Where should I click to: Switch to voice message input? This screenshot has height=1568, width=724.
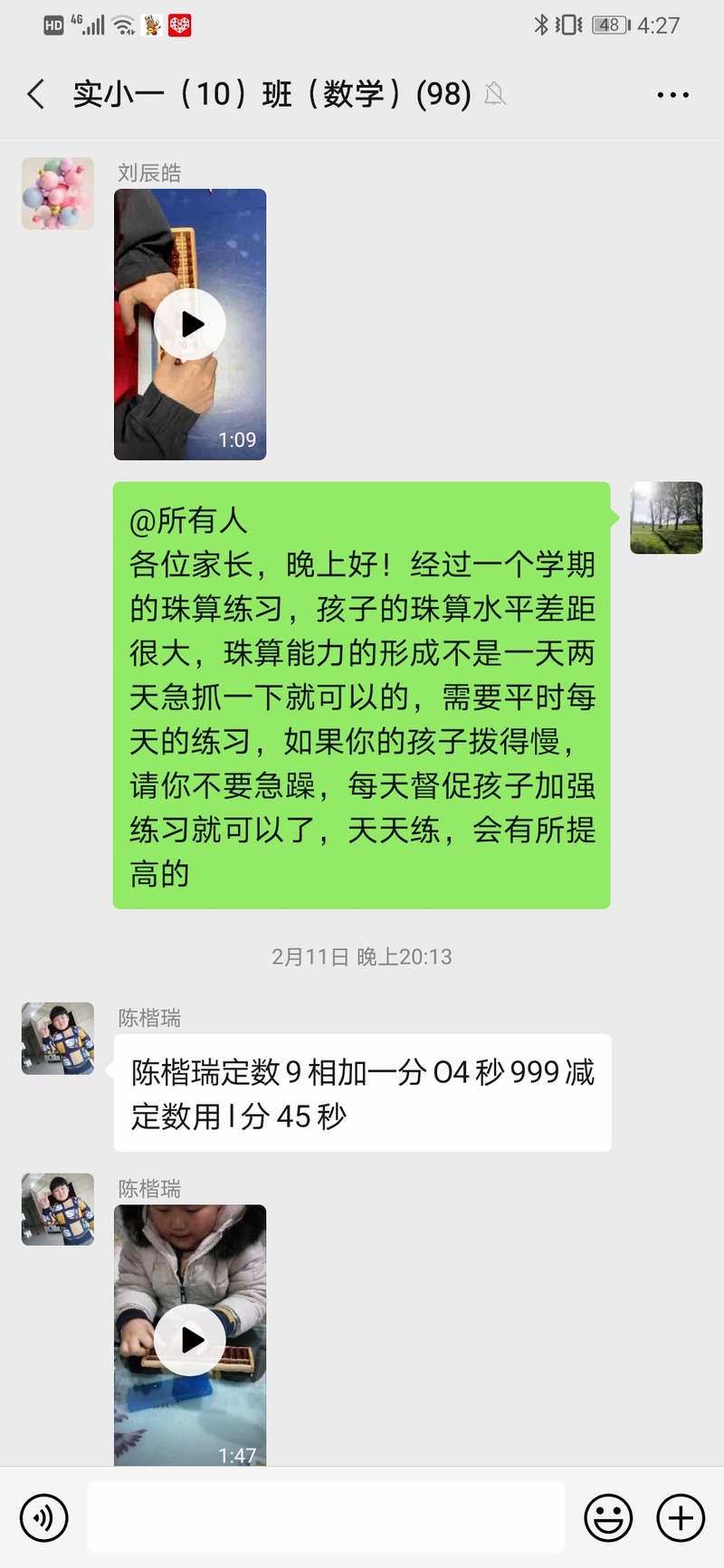tap(43, 1517)
